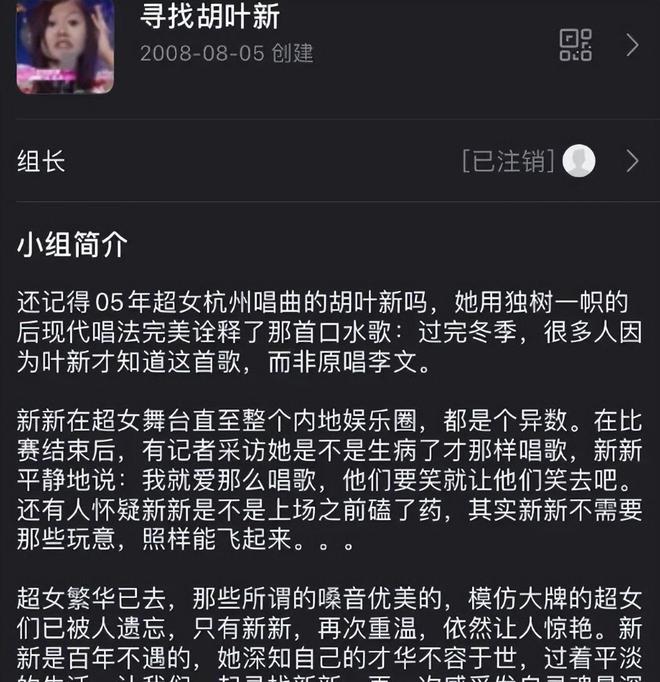This screenshot has height=682, width=660.
Task: Tap the group avatar thumbnail
Action: click(65, 44)
